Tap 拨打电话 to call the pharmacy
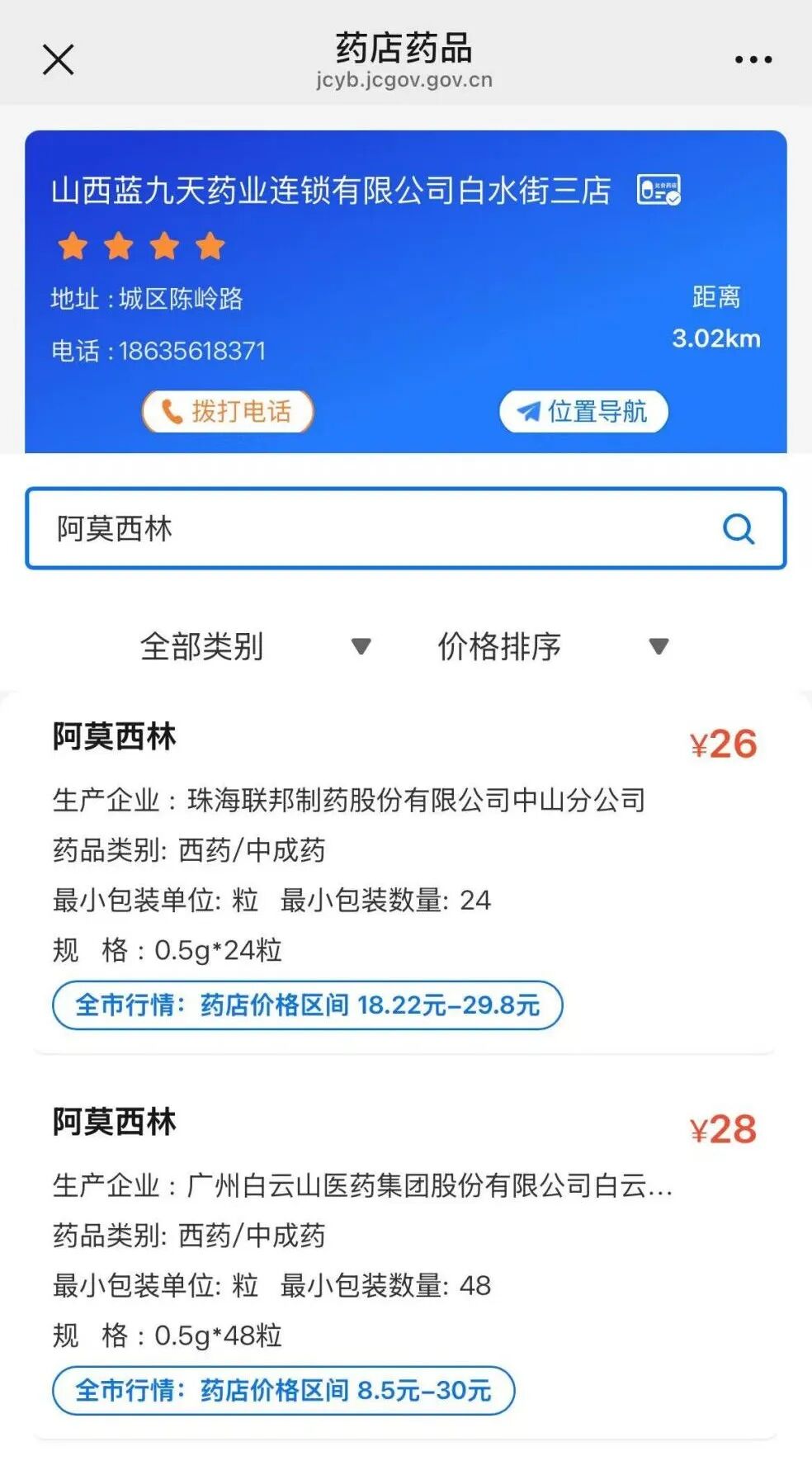Viewport: 812px width, 1461px height. (x=228, y=411)
